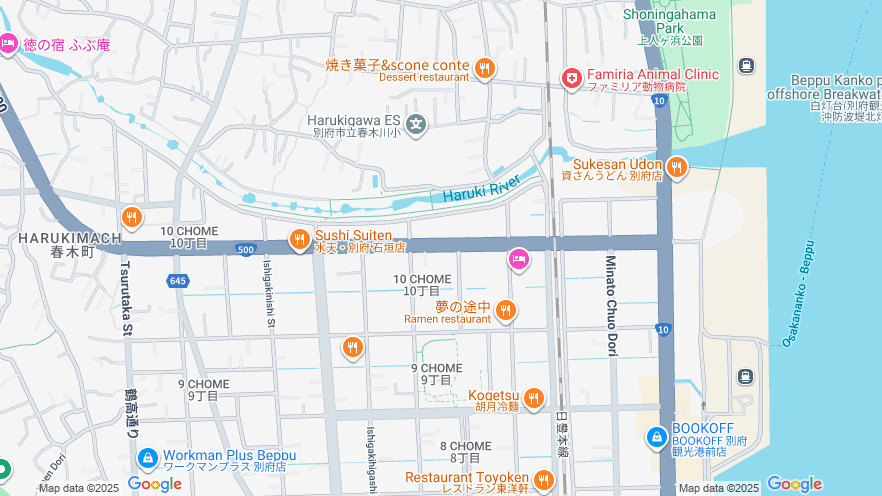
Task: Select the Workman Plus Beppu store pin
Action: pyautogui.click(x=147, y=458)
